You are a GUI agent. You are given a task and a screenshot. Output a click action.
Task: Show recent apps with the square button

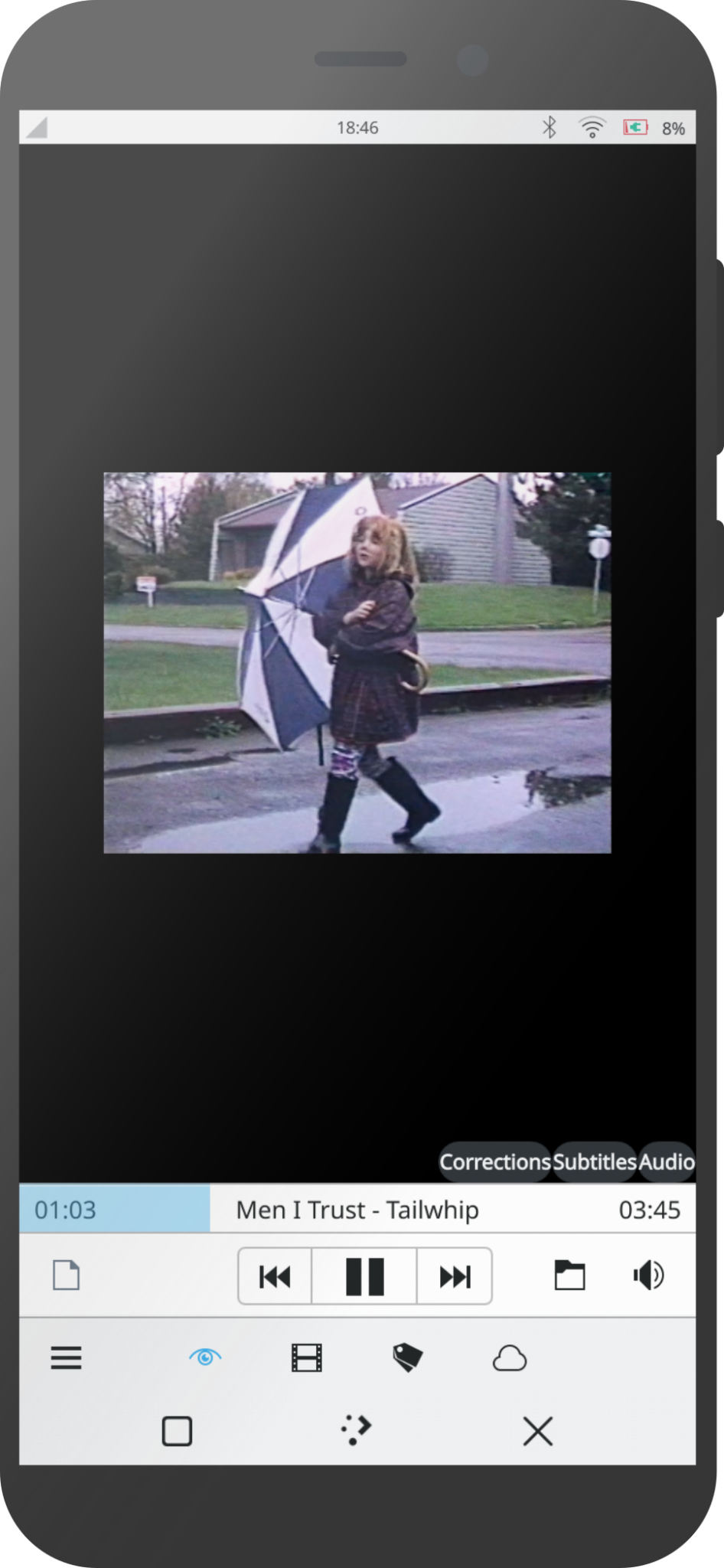point(177,1431)
